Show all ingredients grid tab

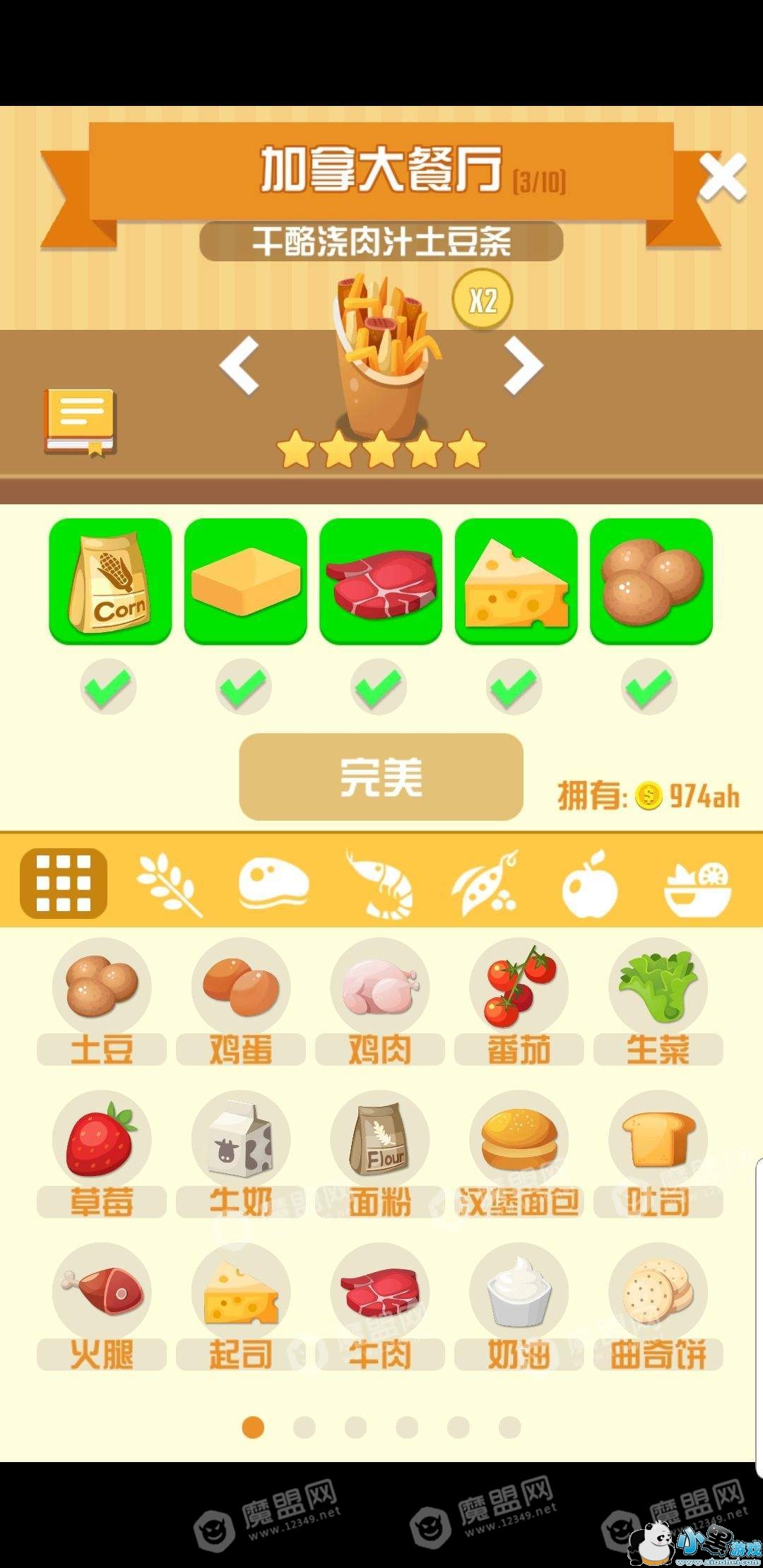click(x=64, y=883)
